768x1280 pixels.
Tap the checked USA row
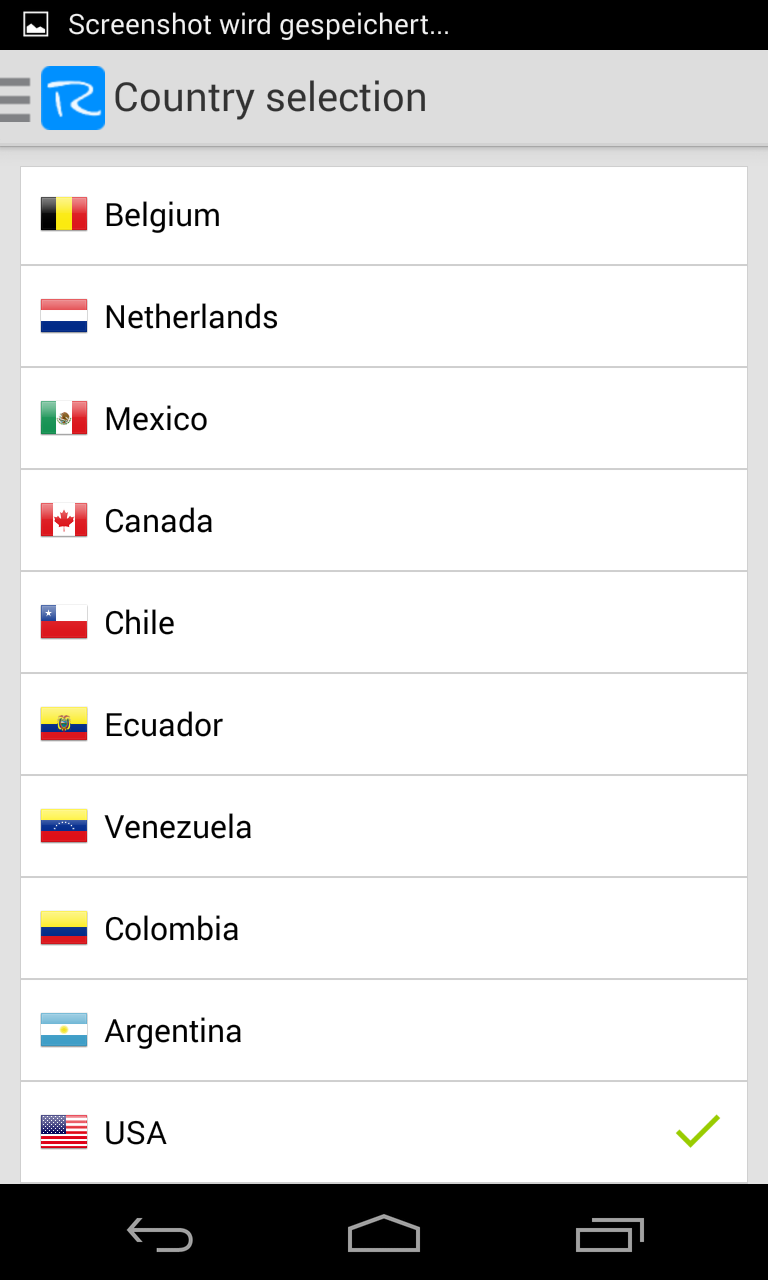pyautogui.click(x=384, y=1133)
